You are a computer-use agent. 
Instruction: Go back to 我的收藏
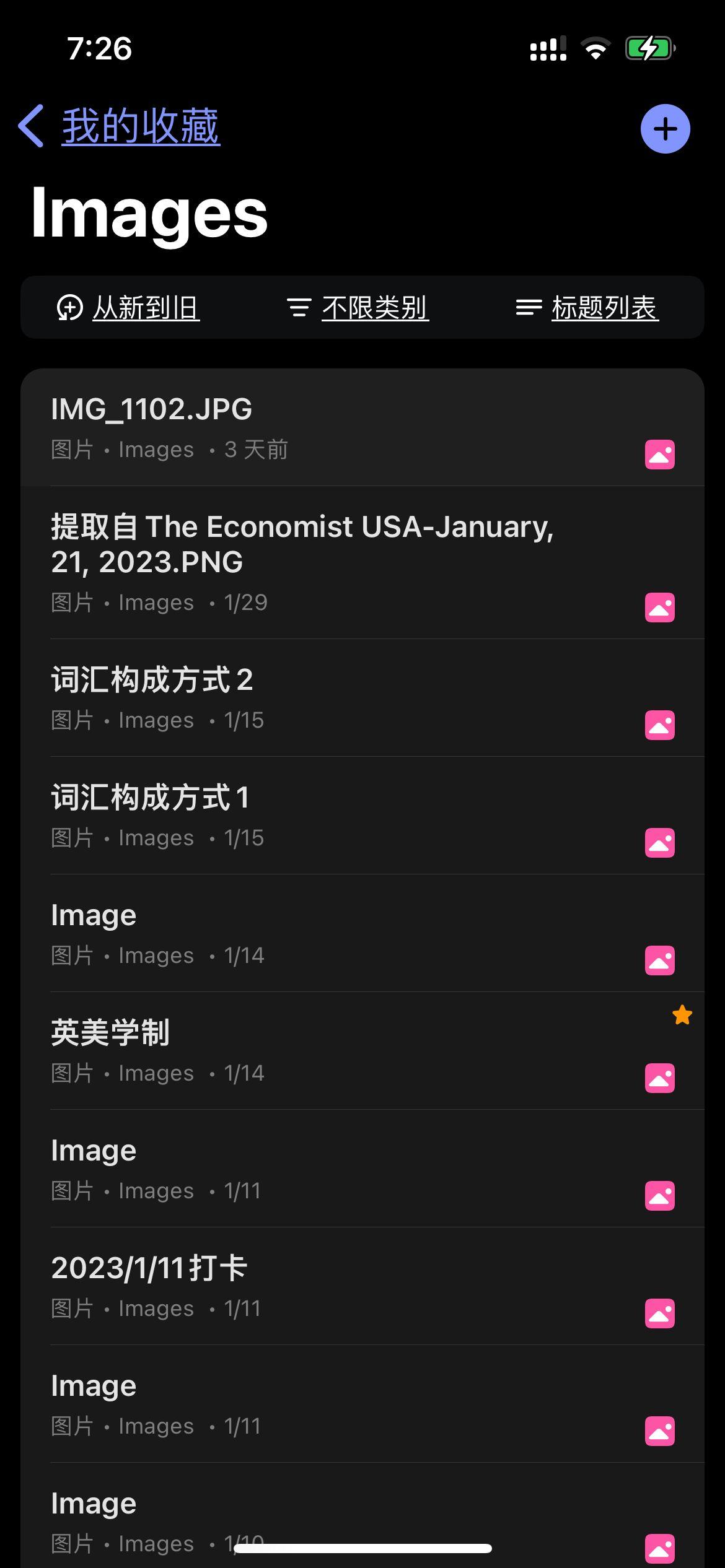118,125
